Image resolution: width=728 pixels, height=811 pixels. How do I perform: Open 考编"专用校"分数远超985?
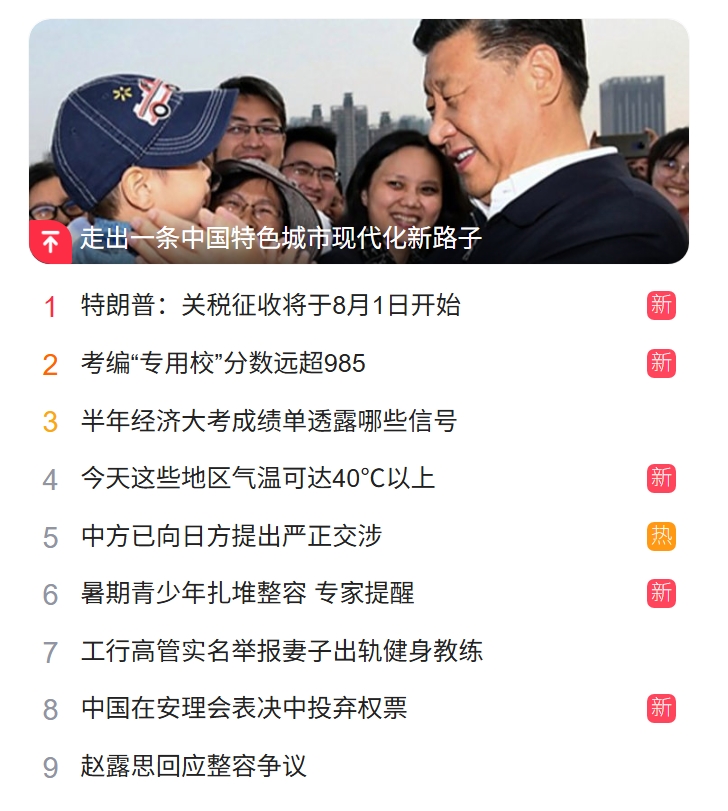[x=223, y=363]
